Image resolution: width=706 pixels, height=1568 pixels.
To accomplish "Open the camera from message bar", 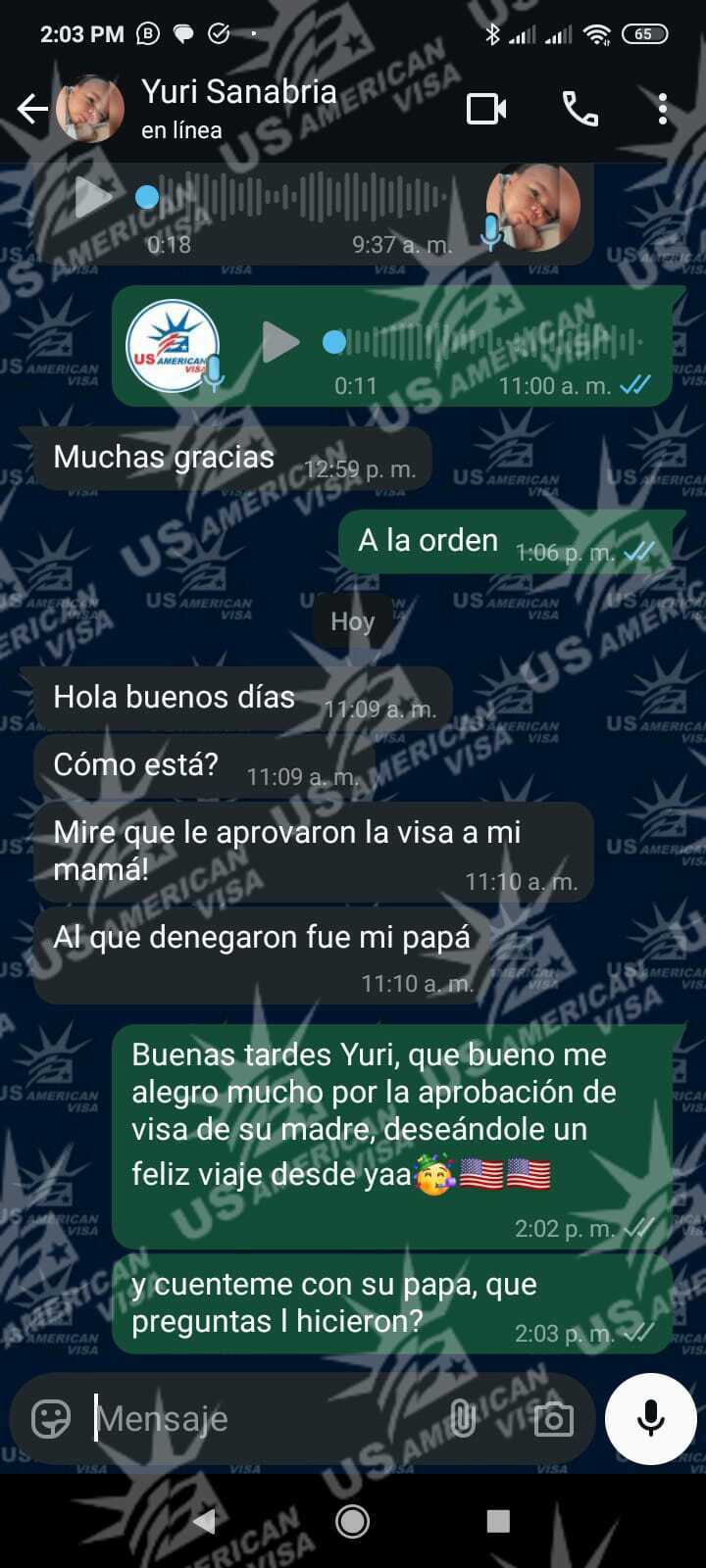I will [553, 1418].
